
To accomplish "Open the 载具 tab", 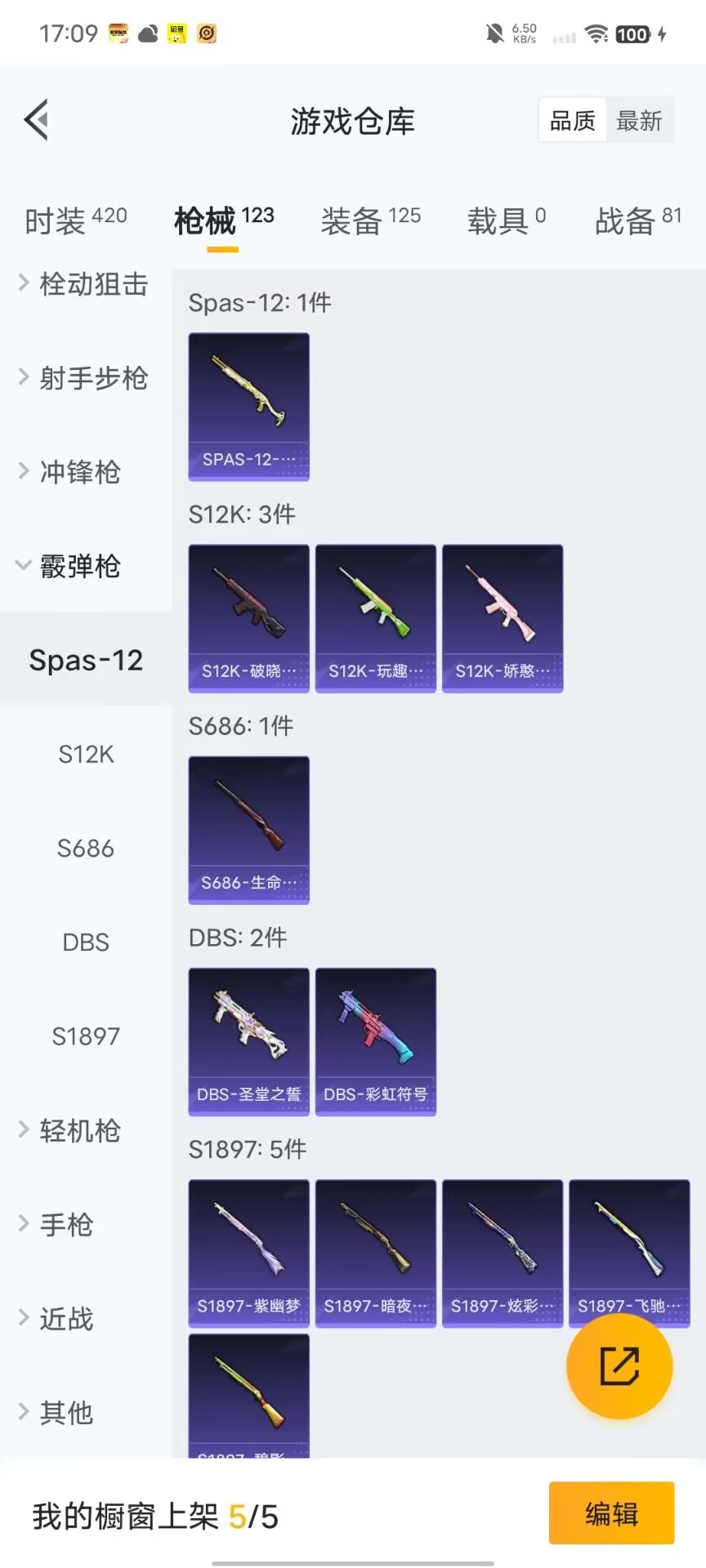I will pyautogui.click(x=506, y=220).
